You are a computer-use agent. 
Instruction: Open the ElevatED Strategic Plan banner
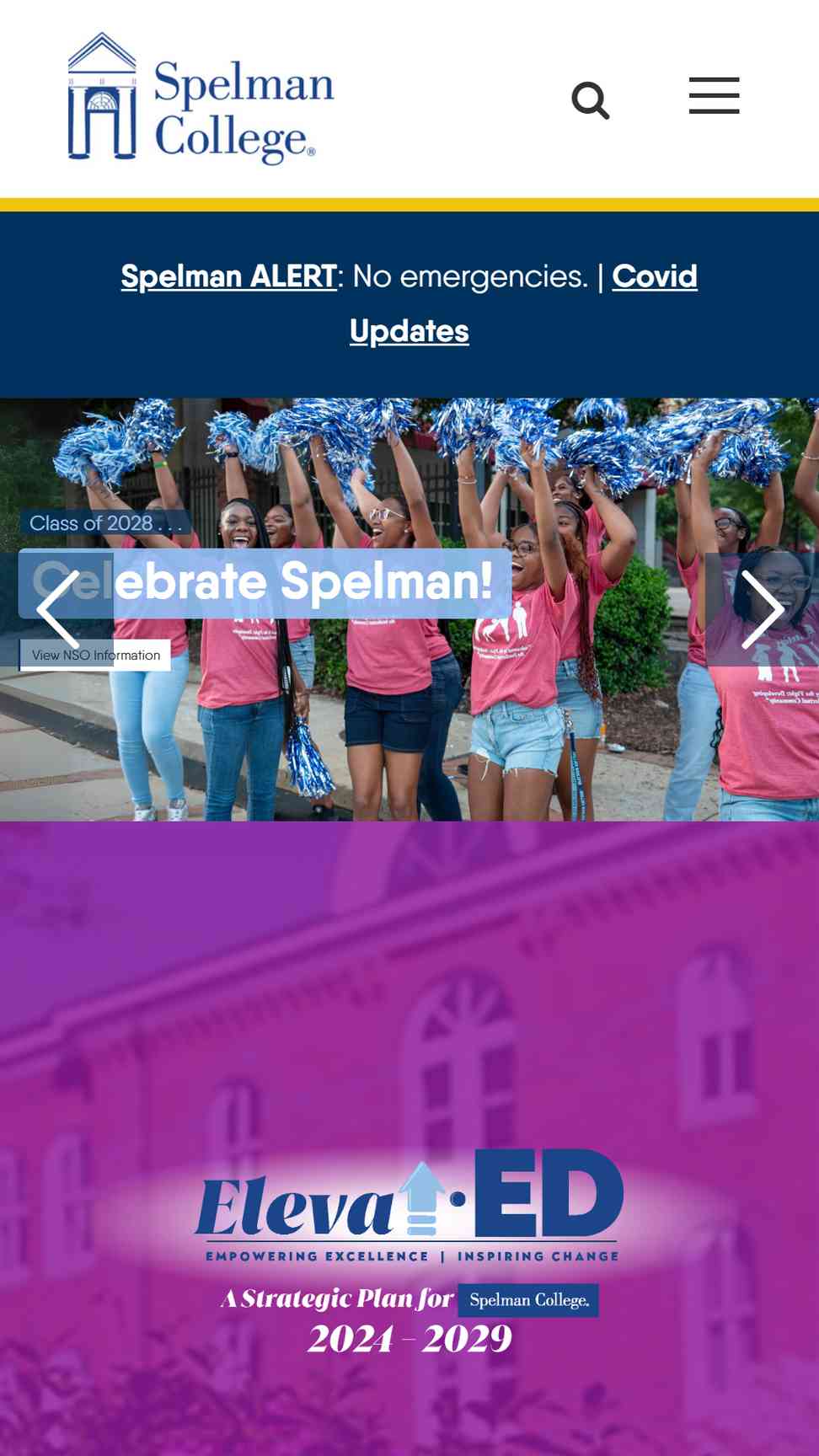point(409,1137)
